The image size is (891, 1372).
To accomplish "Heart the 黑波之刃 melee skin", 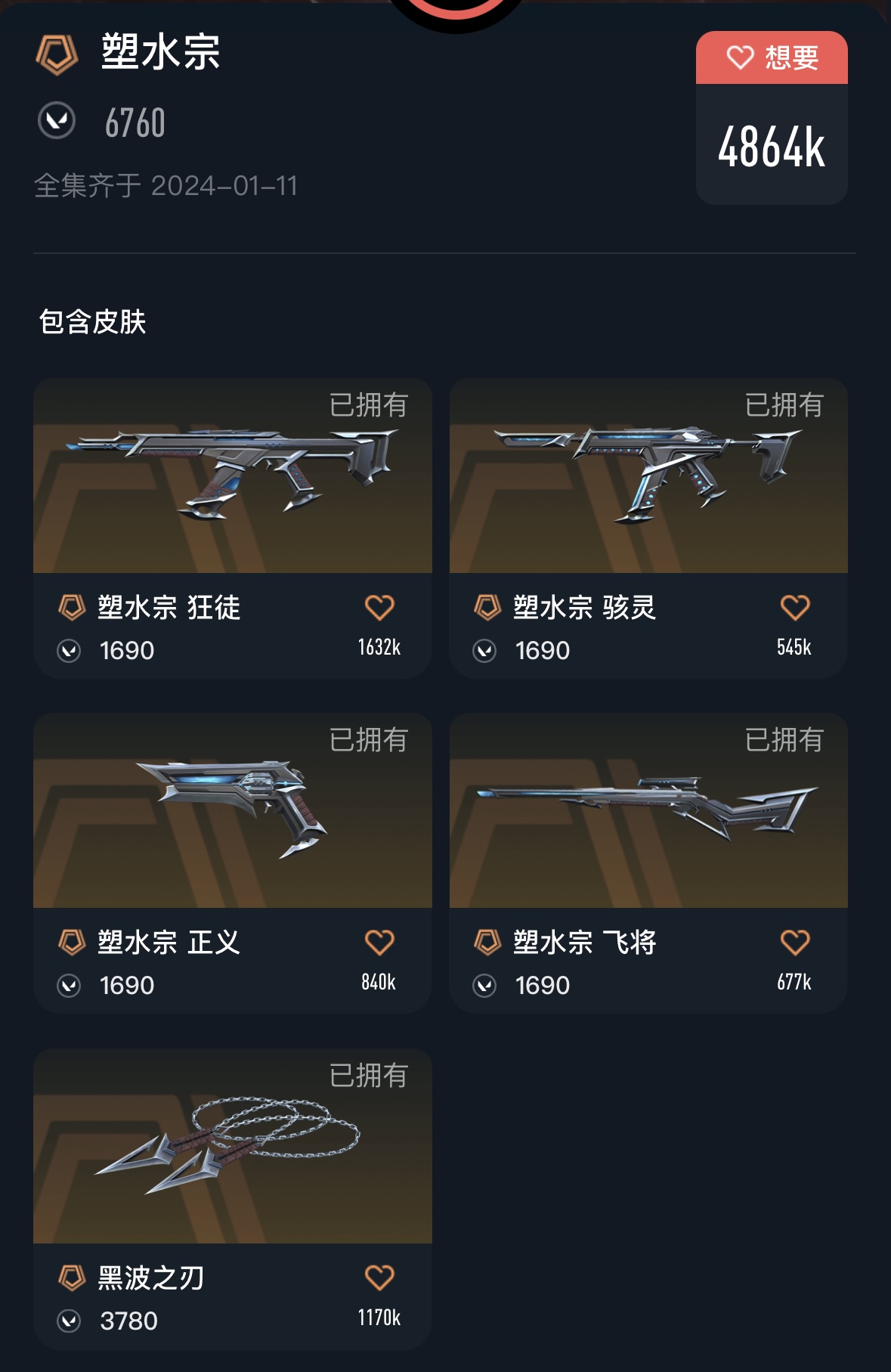I will click(379, 1278).
